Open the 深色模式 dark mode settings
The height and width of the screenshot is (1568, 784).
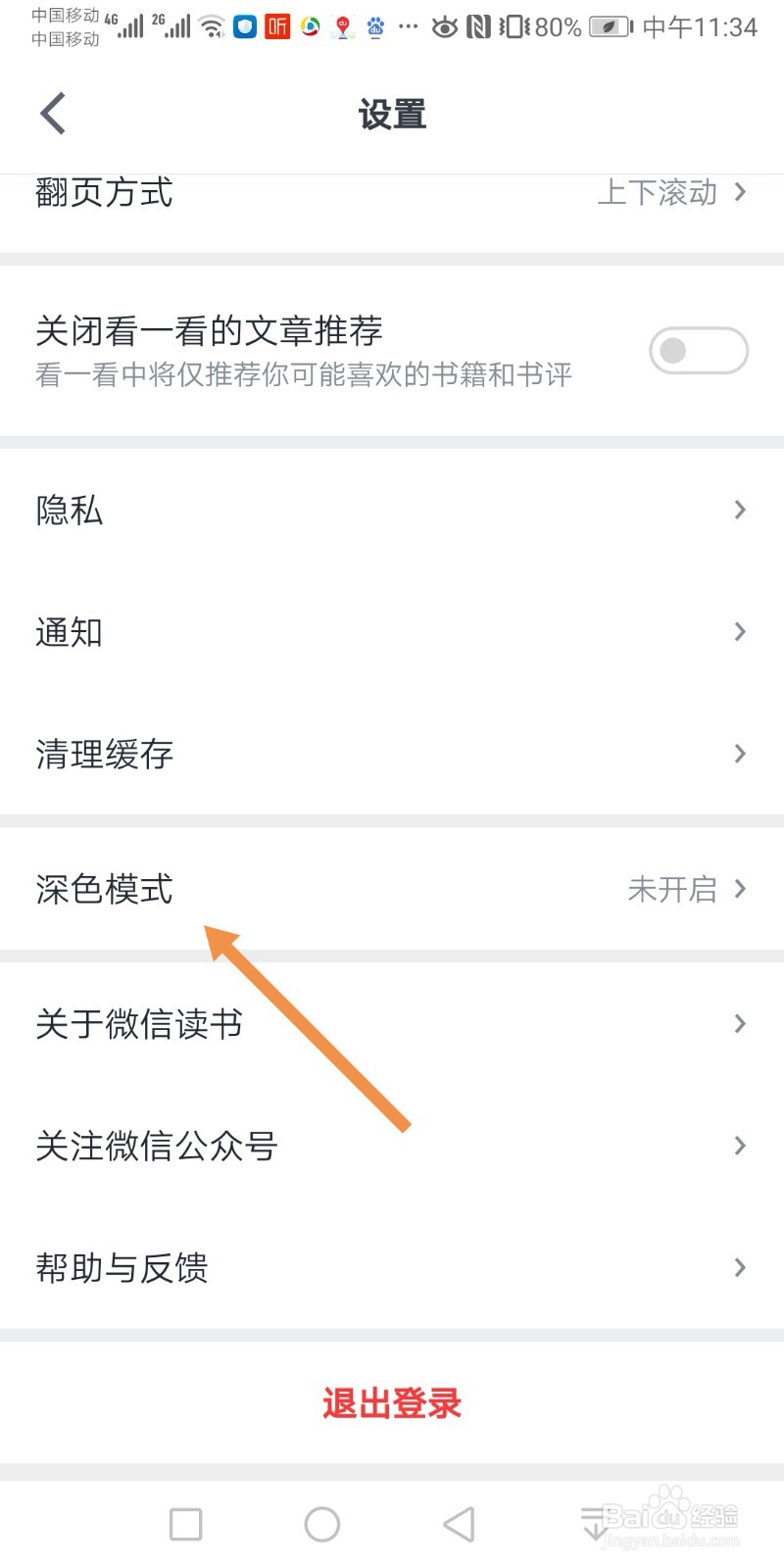(392, 890)
